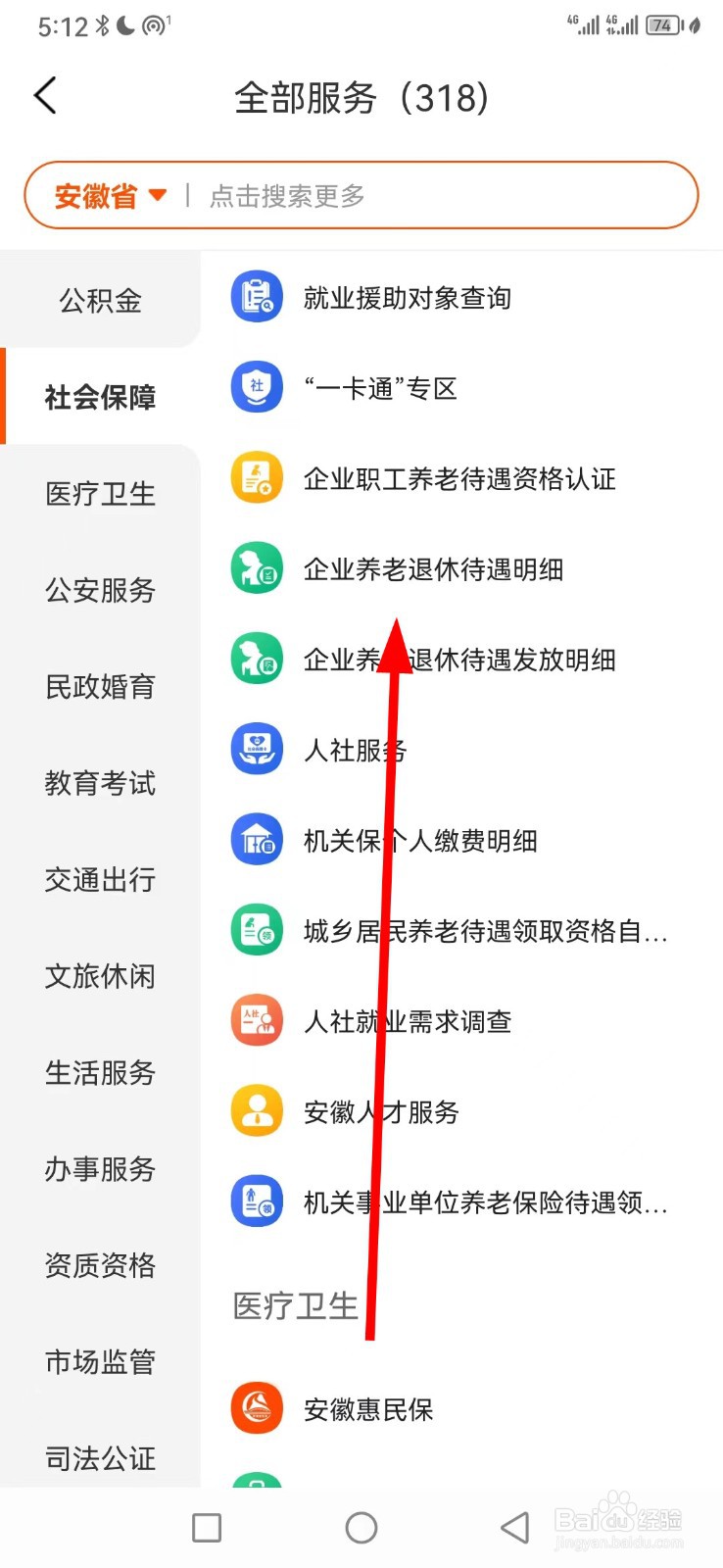723x1568 pixels.
Task: Open 企业职工养老待遇资格认证 service icon
Action: (256, 477)
